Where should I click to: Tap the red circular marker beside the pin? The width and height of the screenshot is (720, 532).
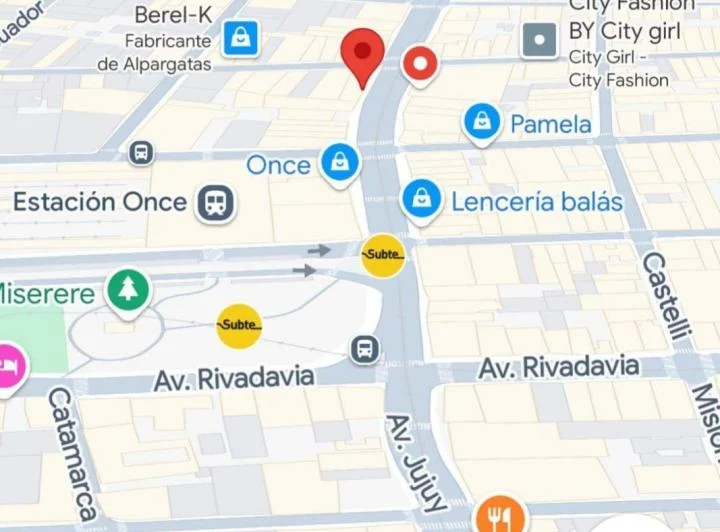click(421, 65)
